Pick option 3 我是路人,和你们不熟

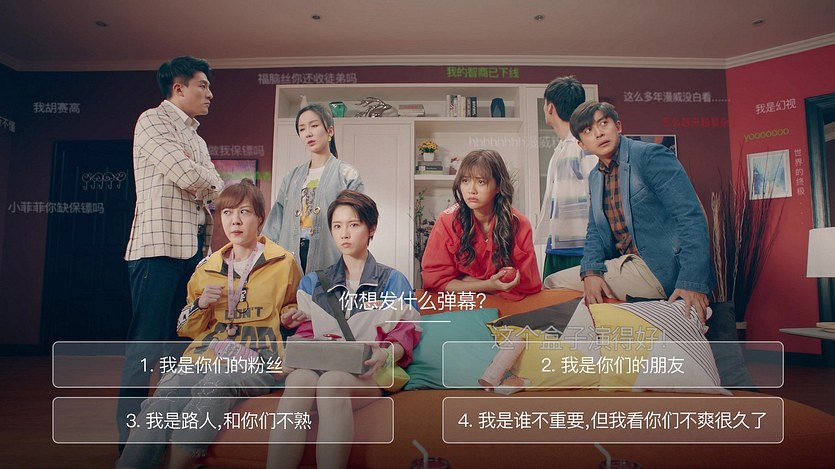223,421
